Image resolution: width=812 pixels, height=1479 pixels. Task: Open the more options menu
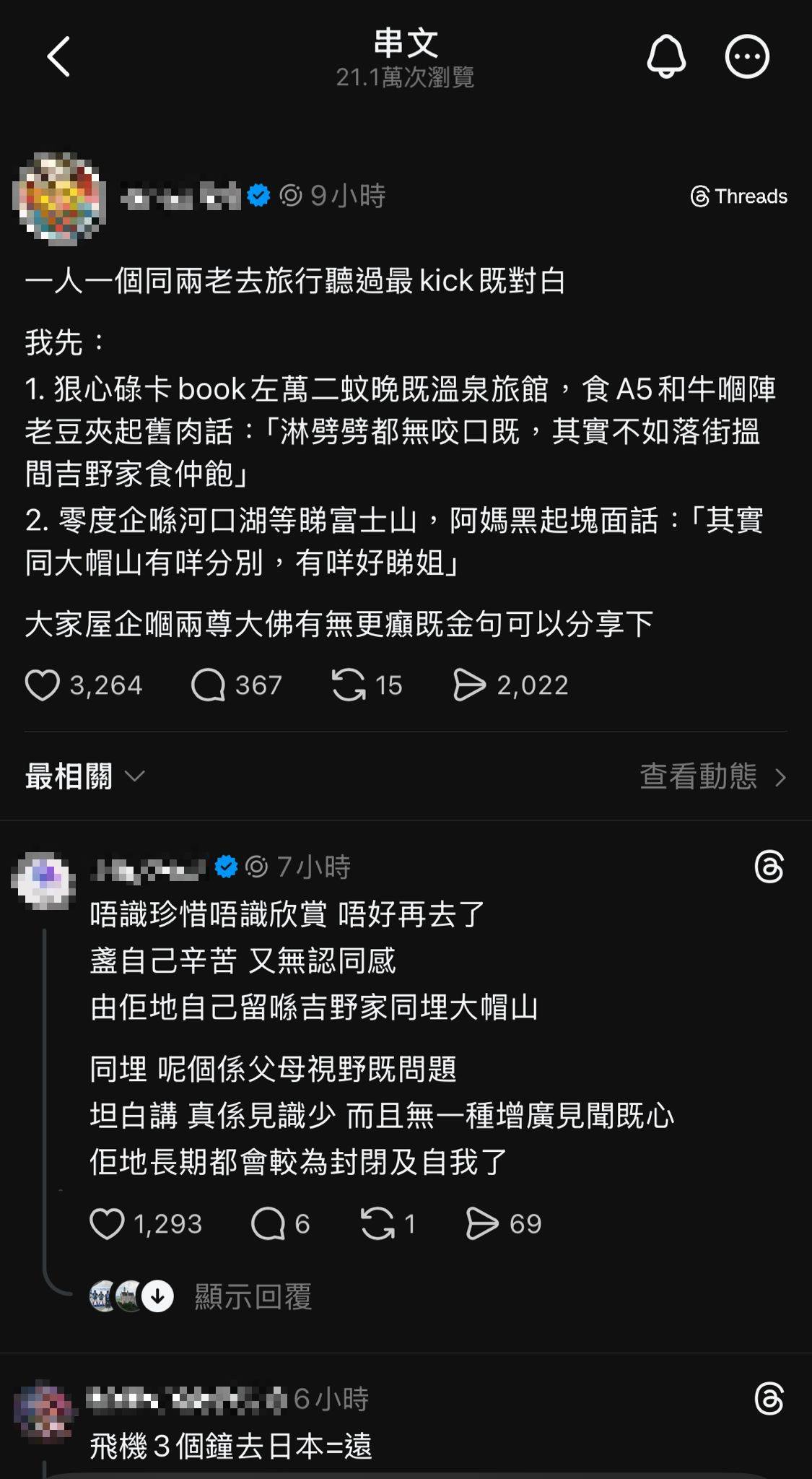(747, 56)
